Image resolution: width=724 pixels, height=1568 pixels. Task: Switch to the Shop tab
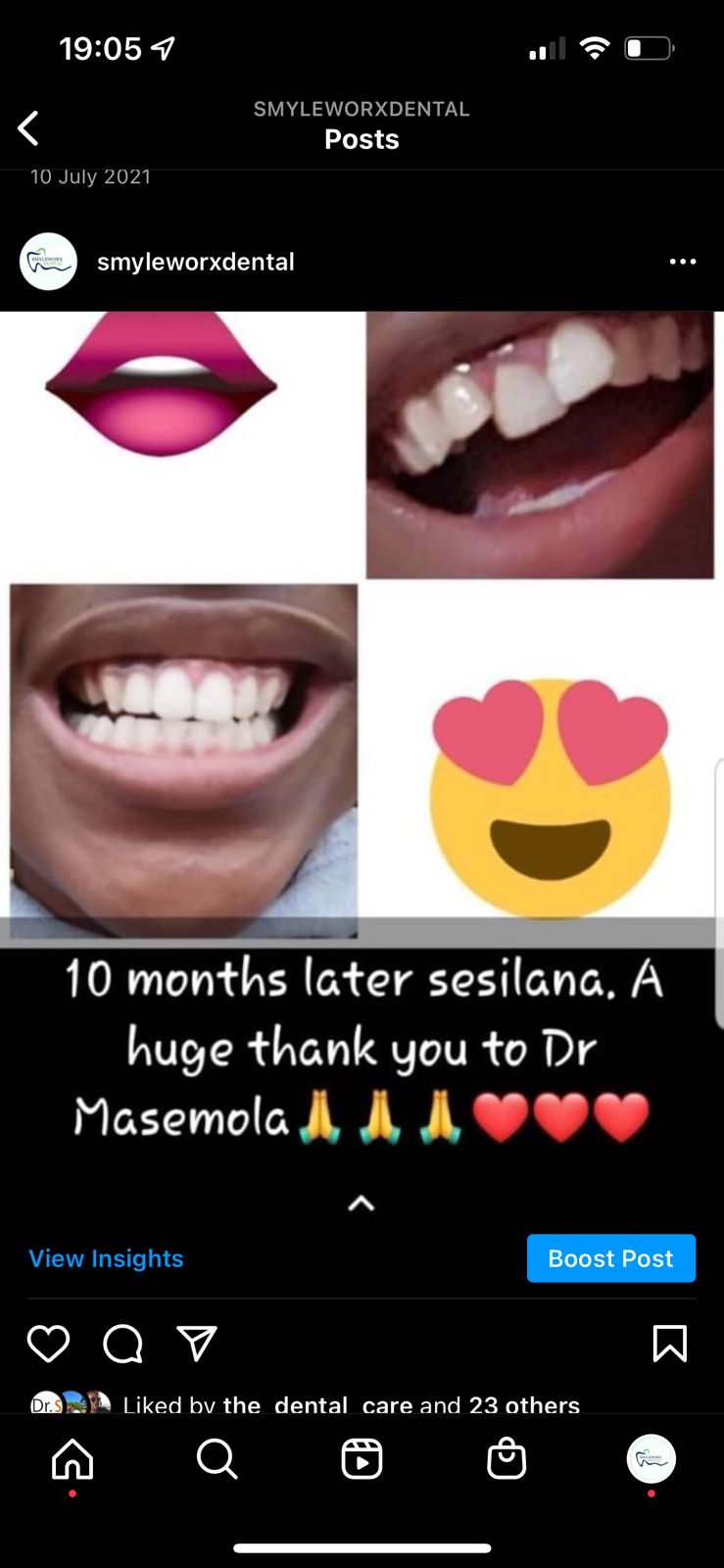click(507, 1459)
